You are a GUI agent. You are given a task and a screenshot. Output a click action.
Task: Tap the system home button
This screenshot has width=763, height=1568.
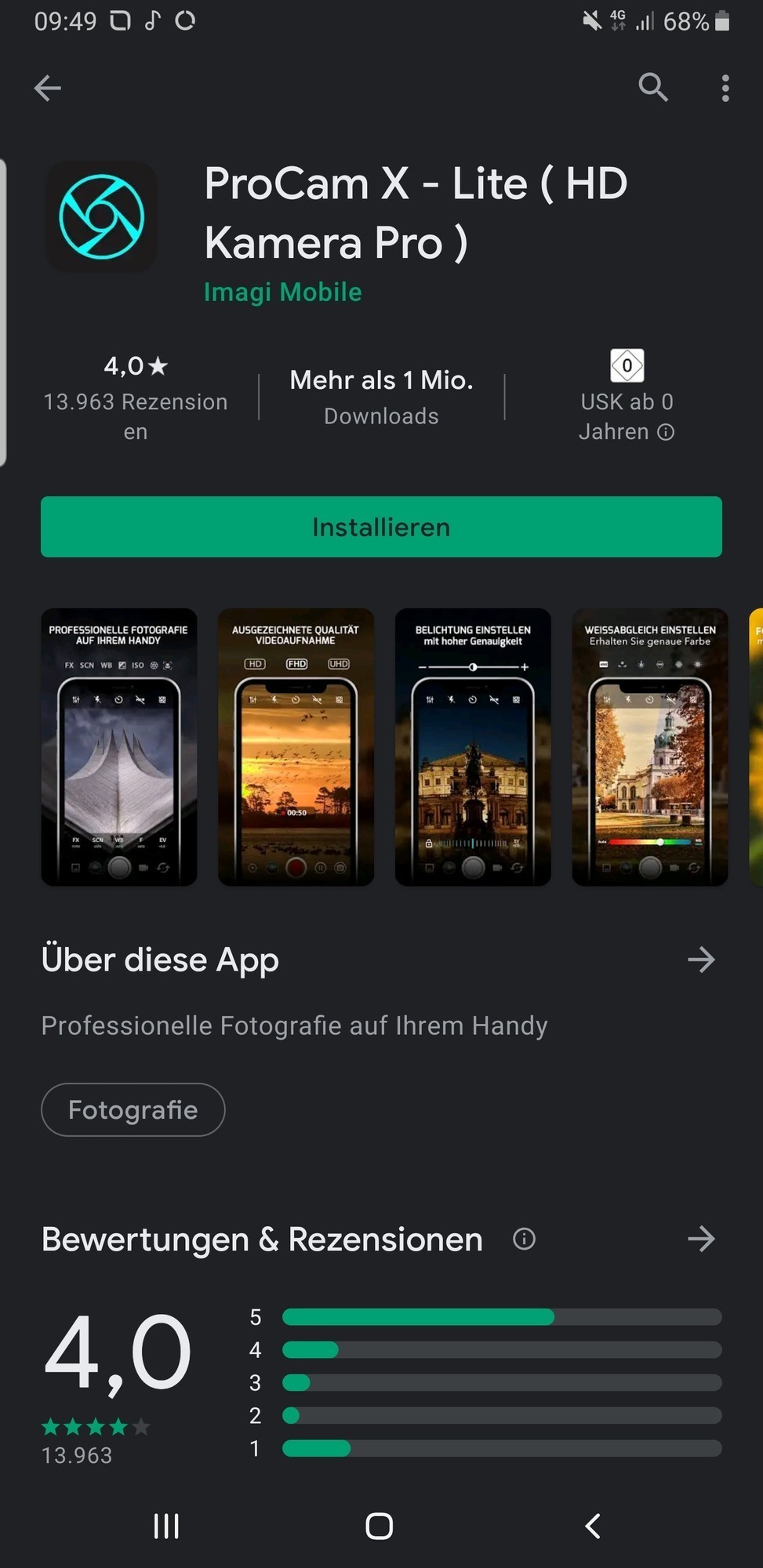click(x=380, y=1526)
